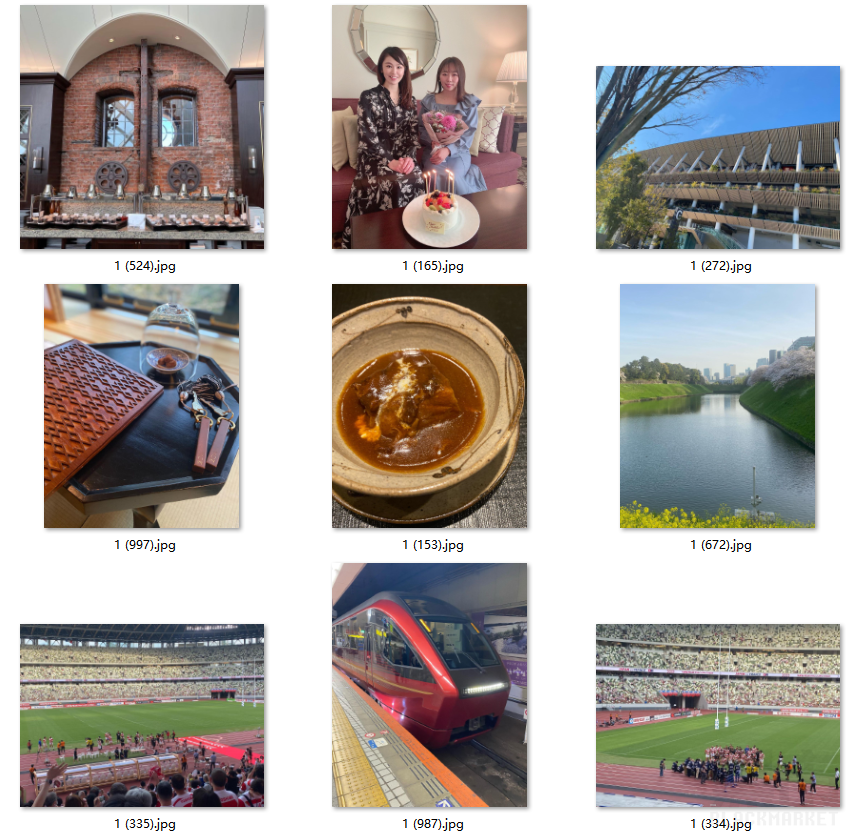
Task: Open stadium exterior photo 1 (272).jpg
Action: (717, 157)
